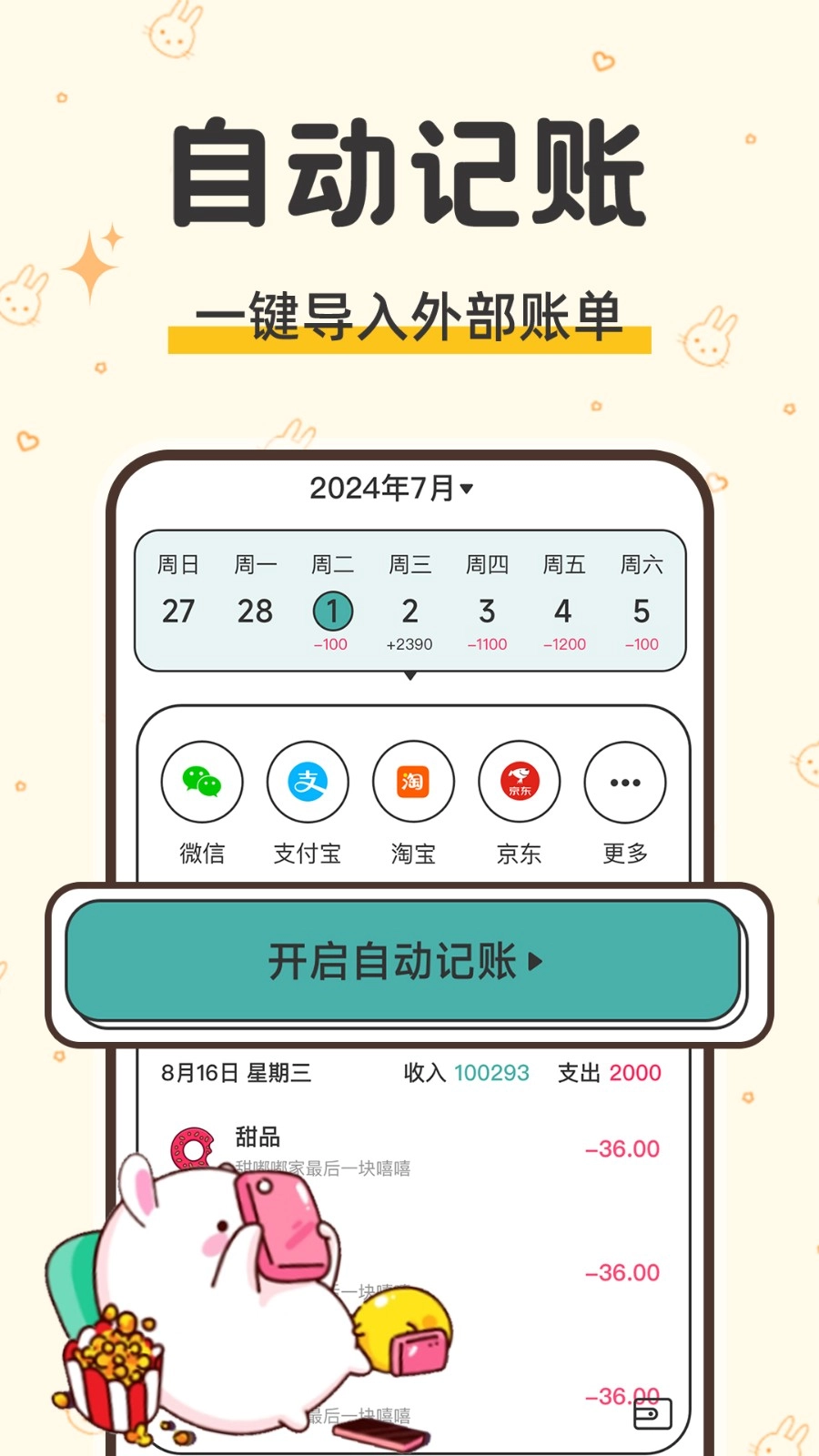
Task: Click the 收入 100293 amount
Action: click(x=459, y=1073)
